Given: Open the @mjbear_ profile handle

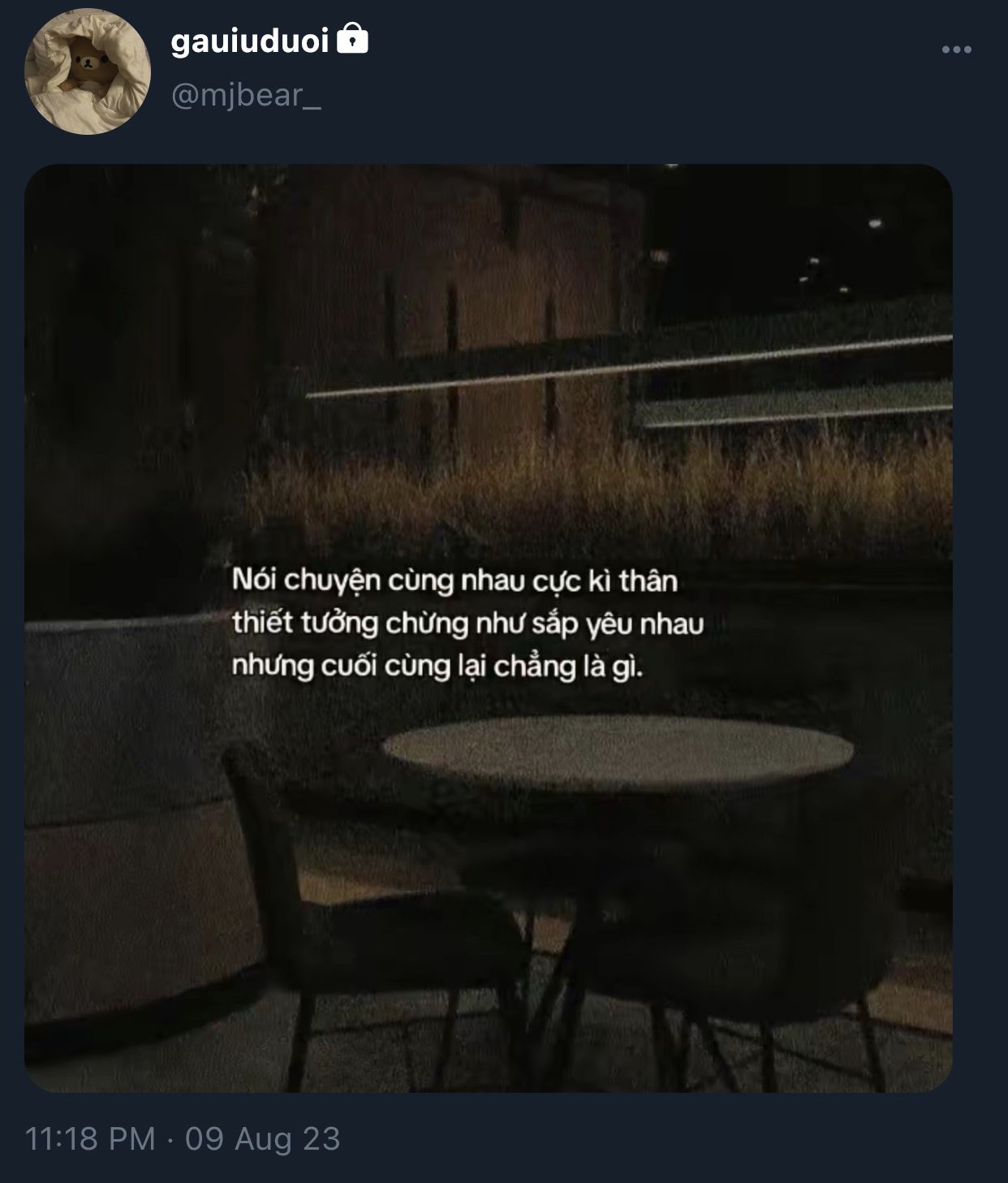Looking at the screenshot, I should (246, 96).
